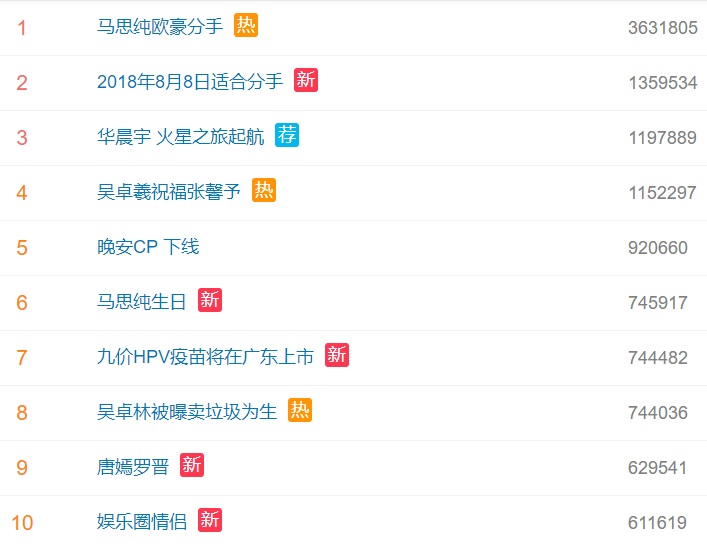Screen dimensions: 707x549
Task: Open the 马思纯生日 topic
Action: [x=142, y=301]
